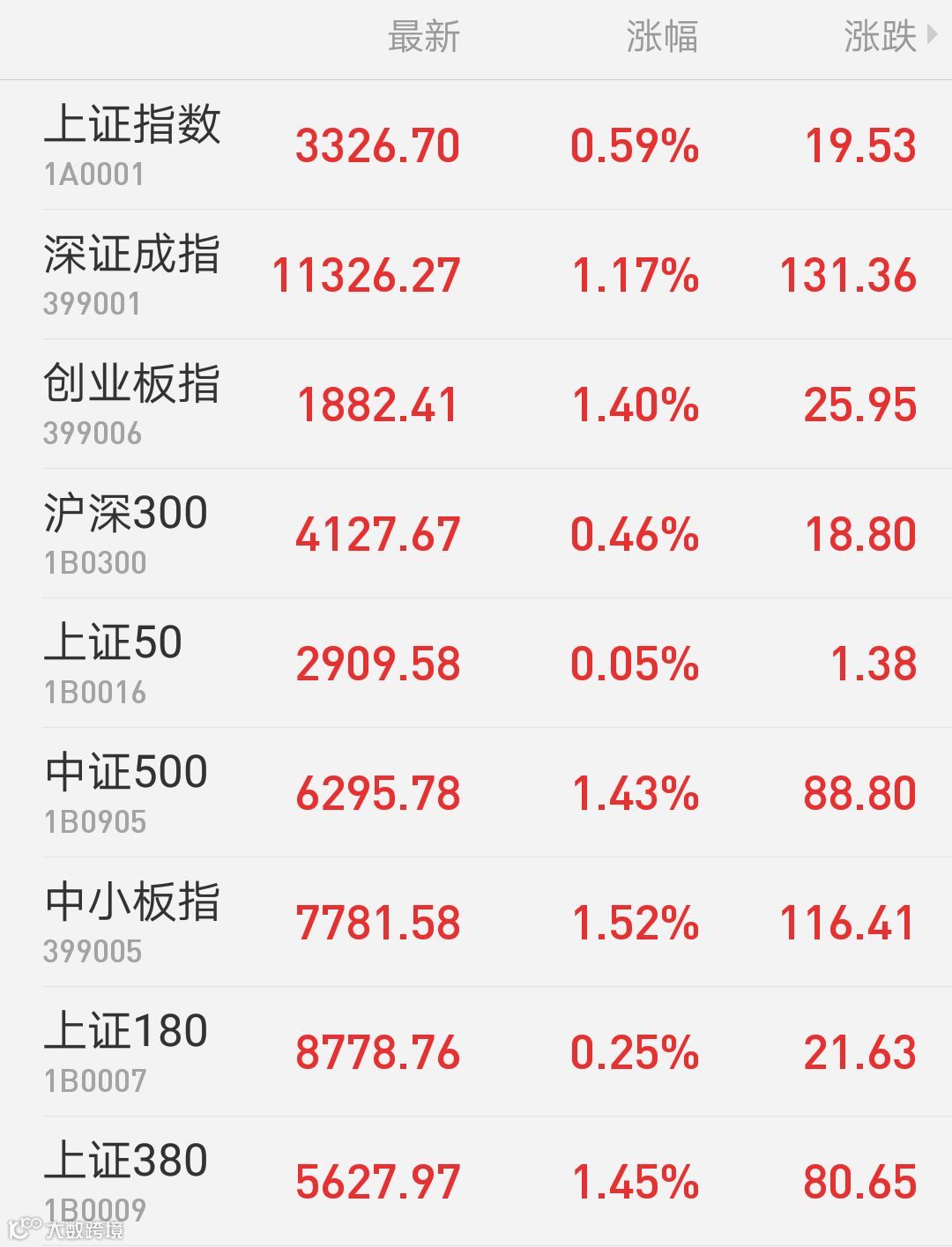Open the 上证50 index row
952x1247 pixels.
[x=476, y=664]
